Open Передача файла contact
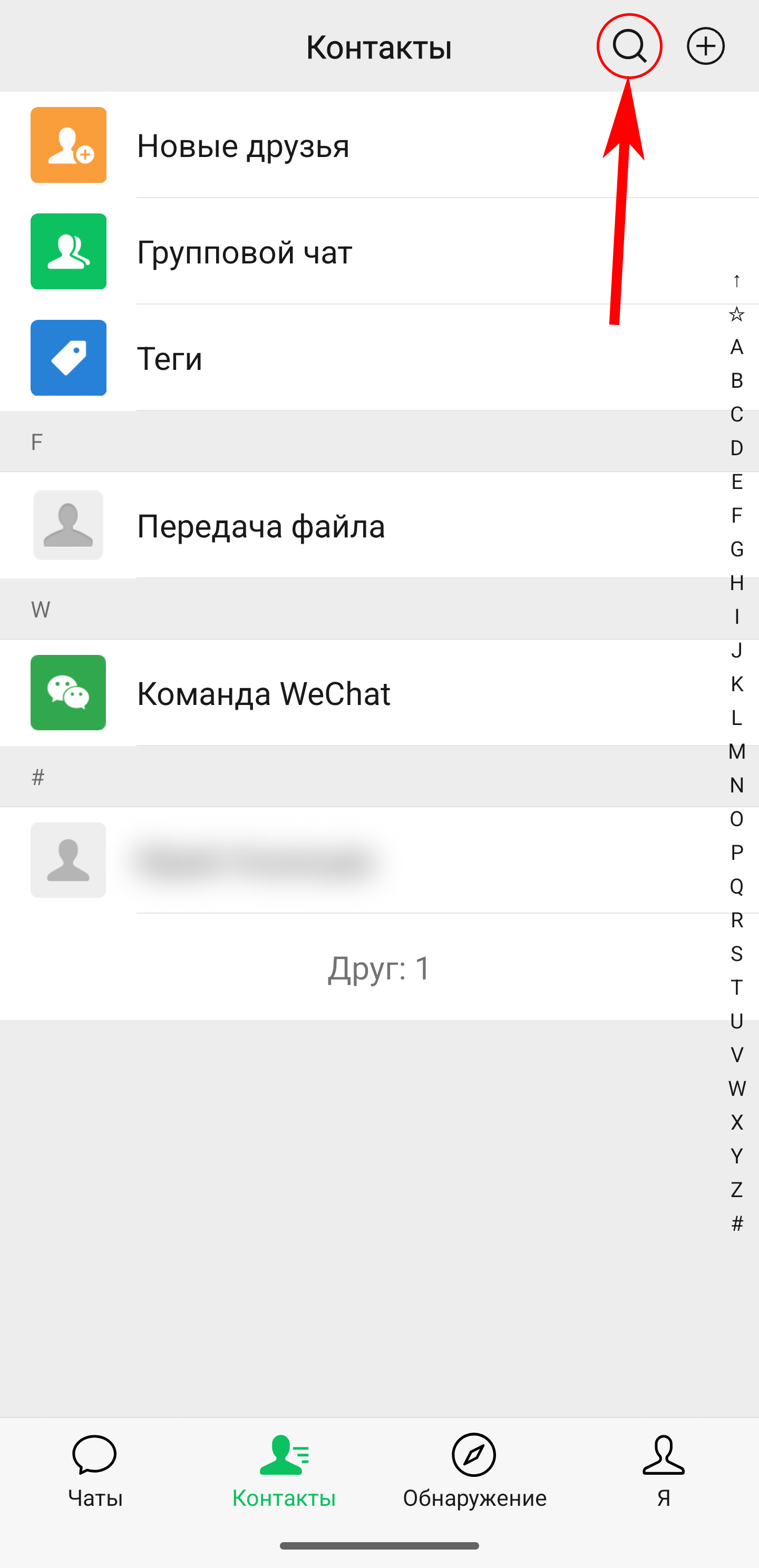The height and width of the screenshot is (1568, 759). [261, 526]
